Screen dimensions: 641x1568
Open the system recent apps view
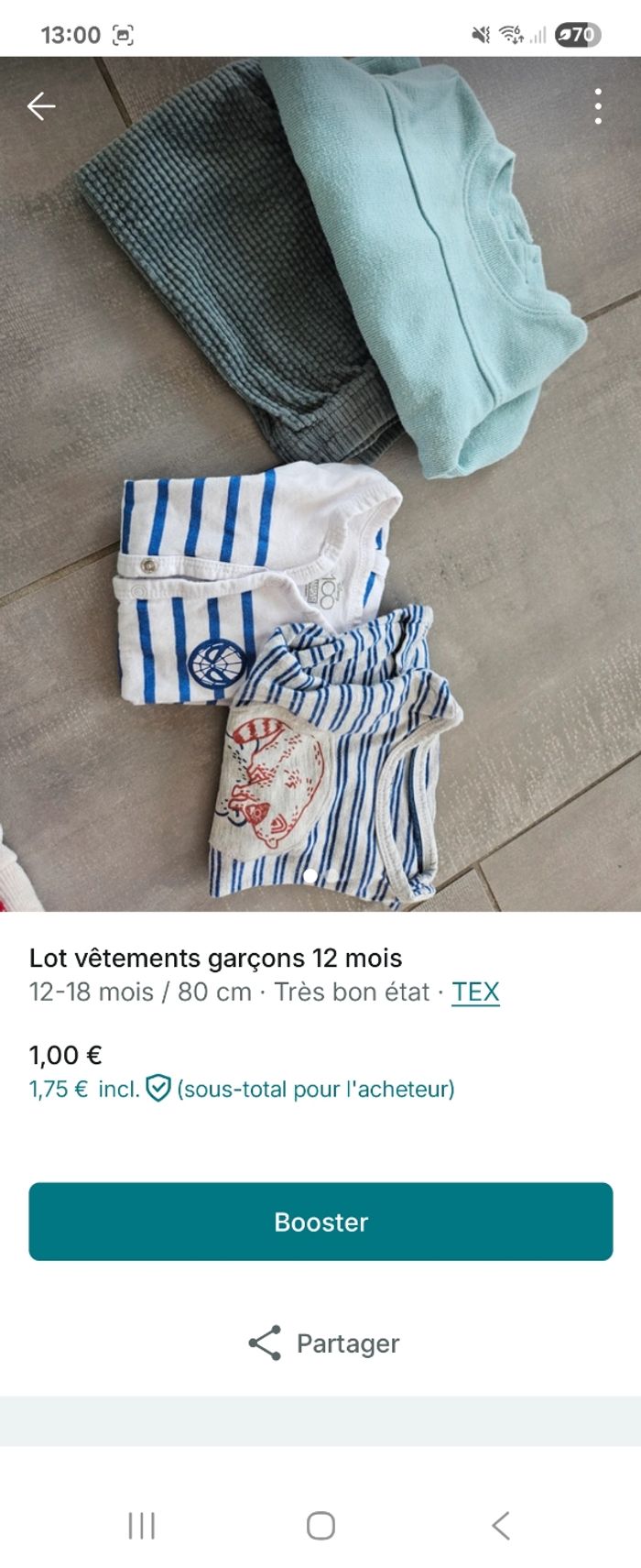point(141,1525)
